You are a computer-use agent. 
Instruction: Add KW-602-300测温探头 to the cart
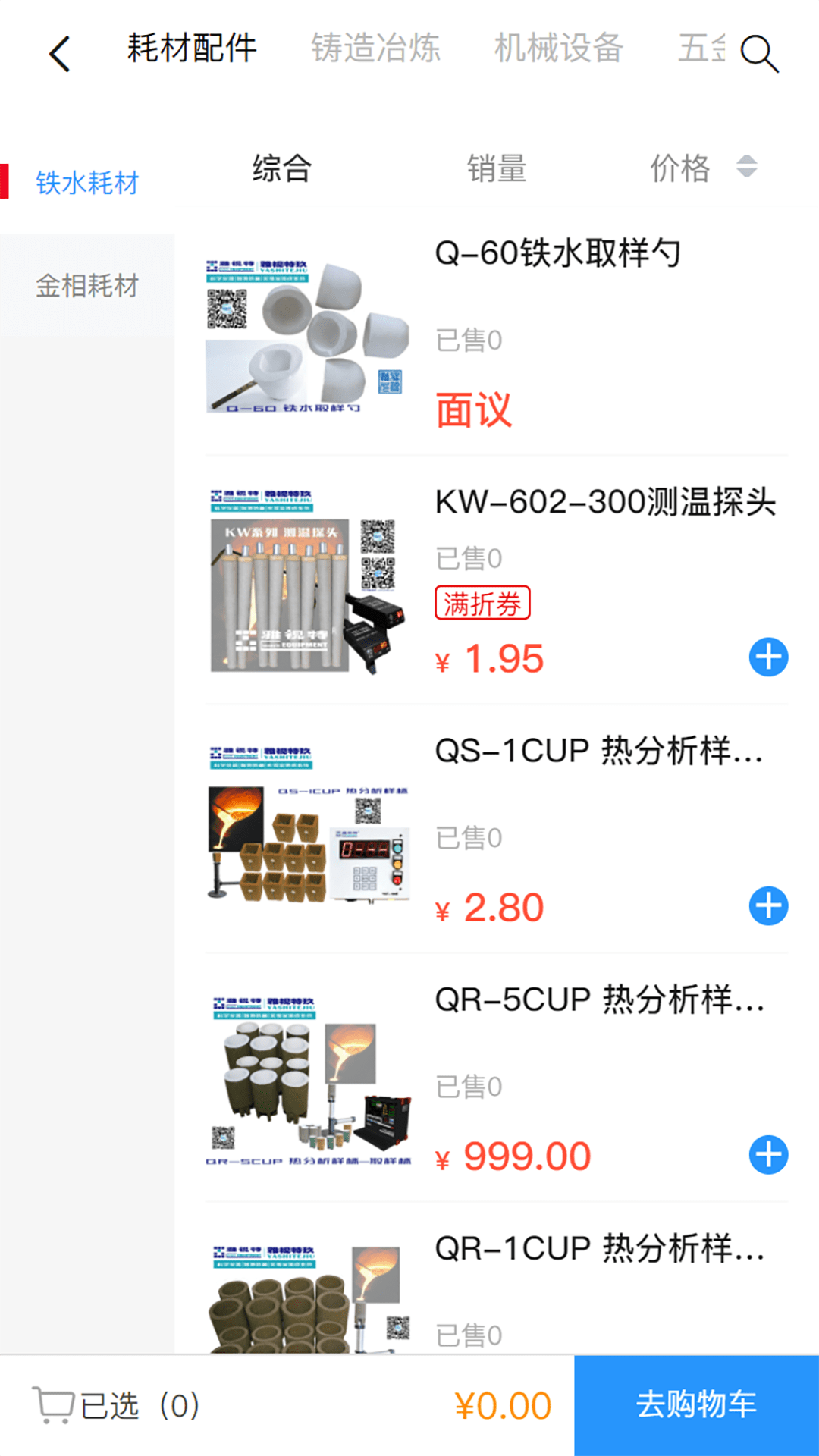point(768,657)
